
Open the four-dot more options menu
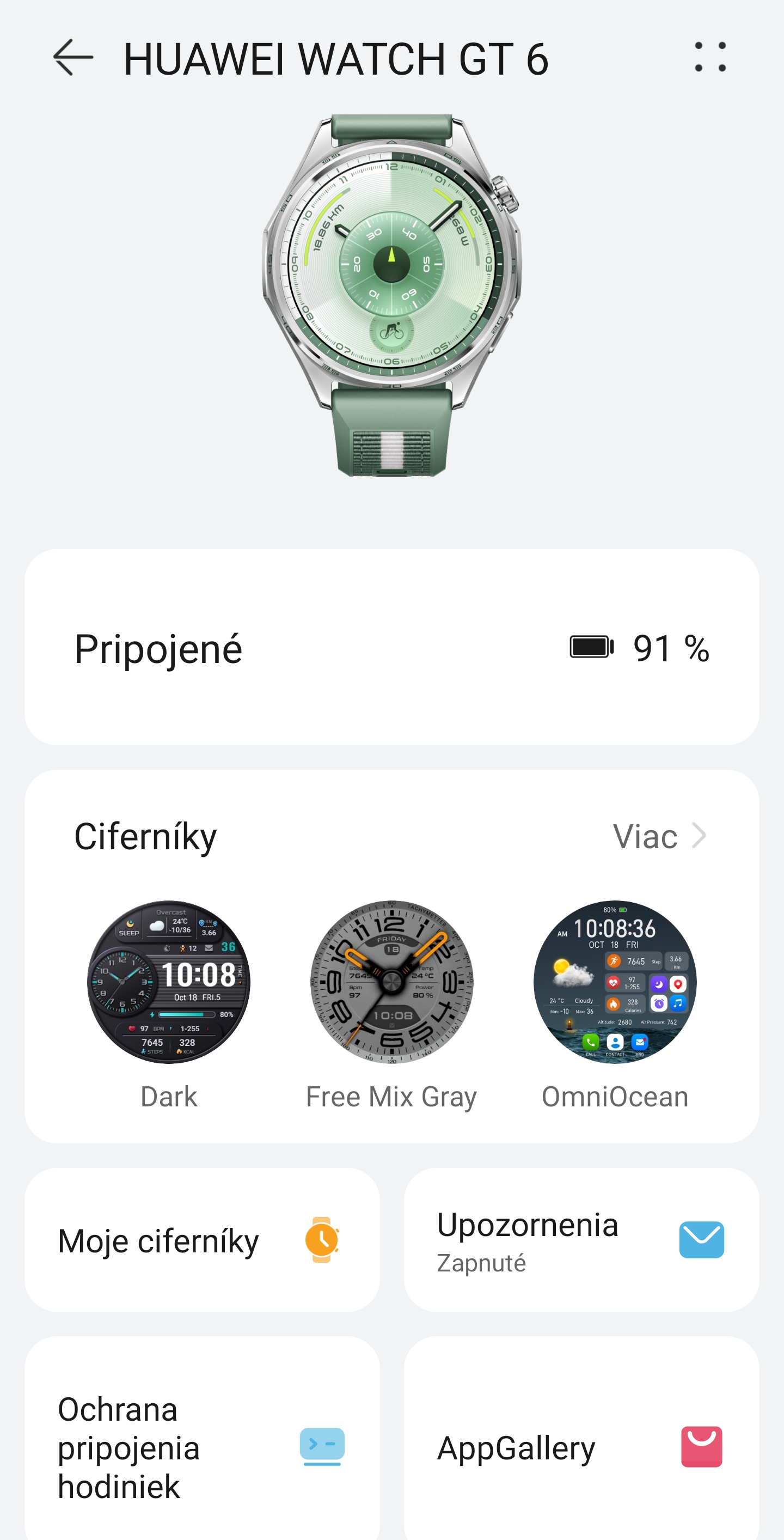(710, 57)
